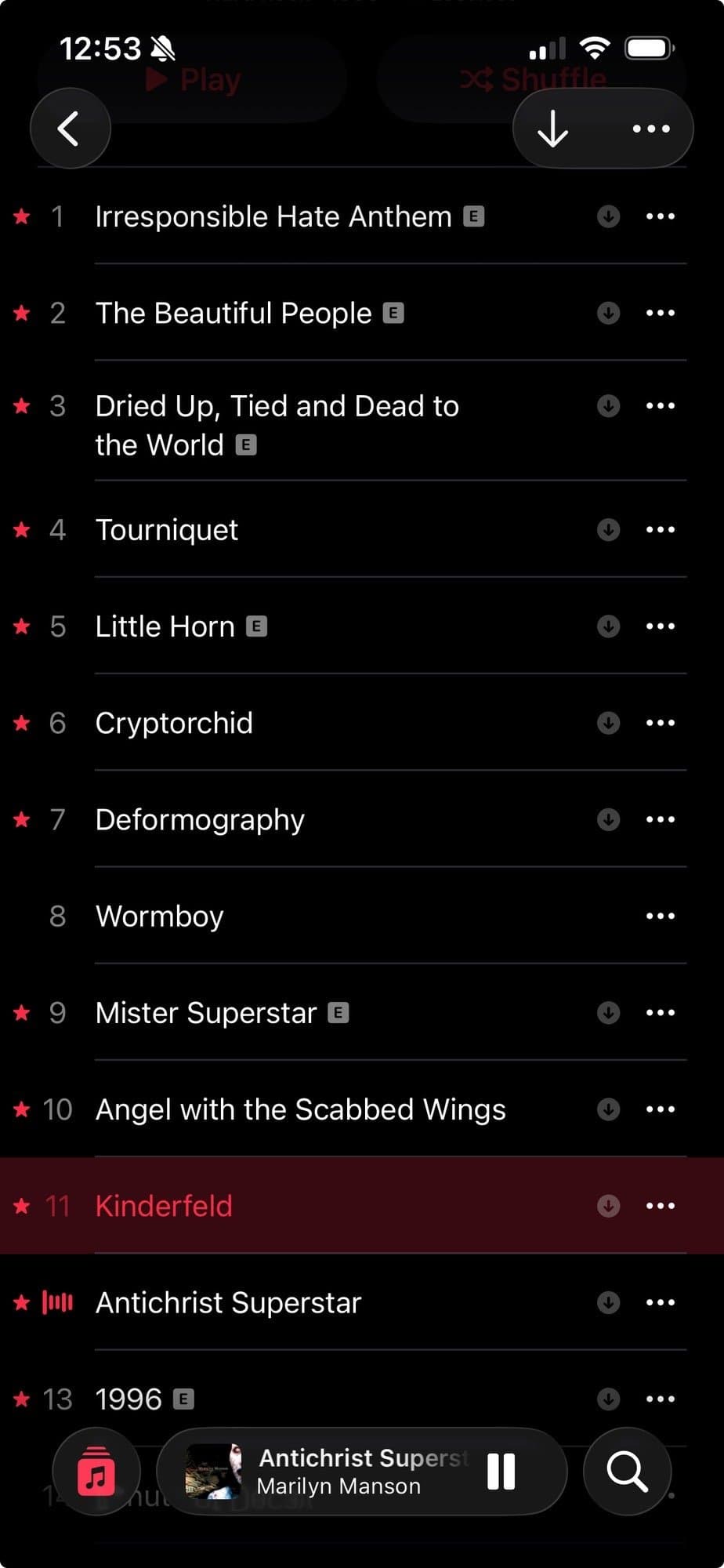Open more options for Antichrist Superstar track

point(660,1302)
